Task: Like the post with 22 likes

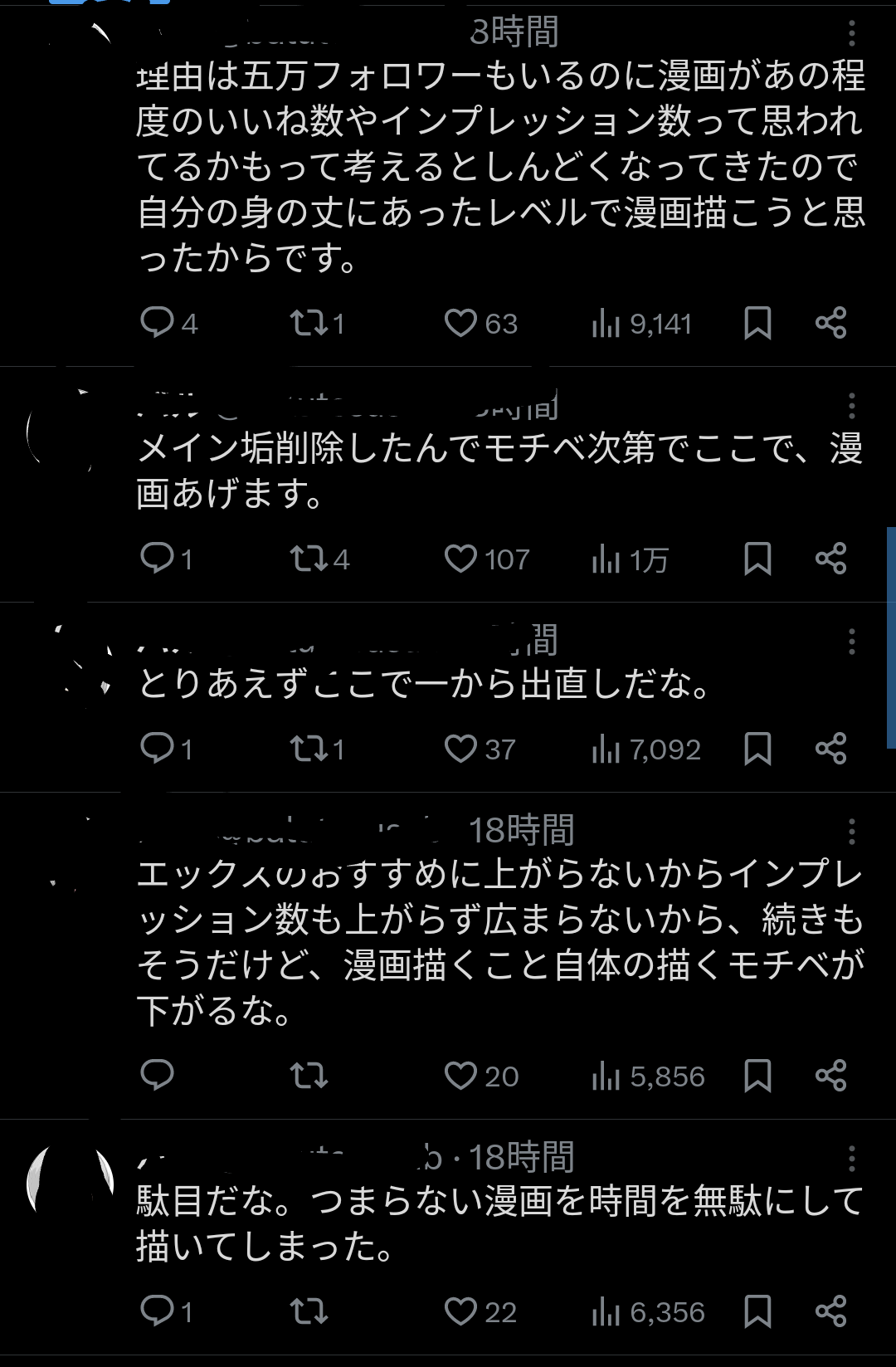Action: (x=460, y=1311)
